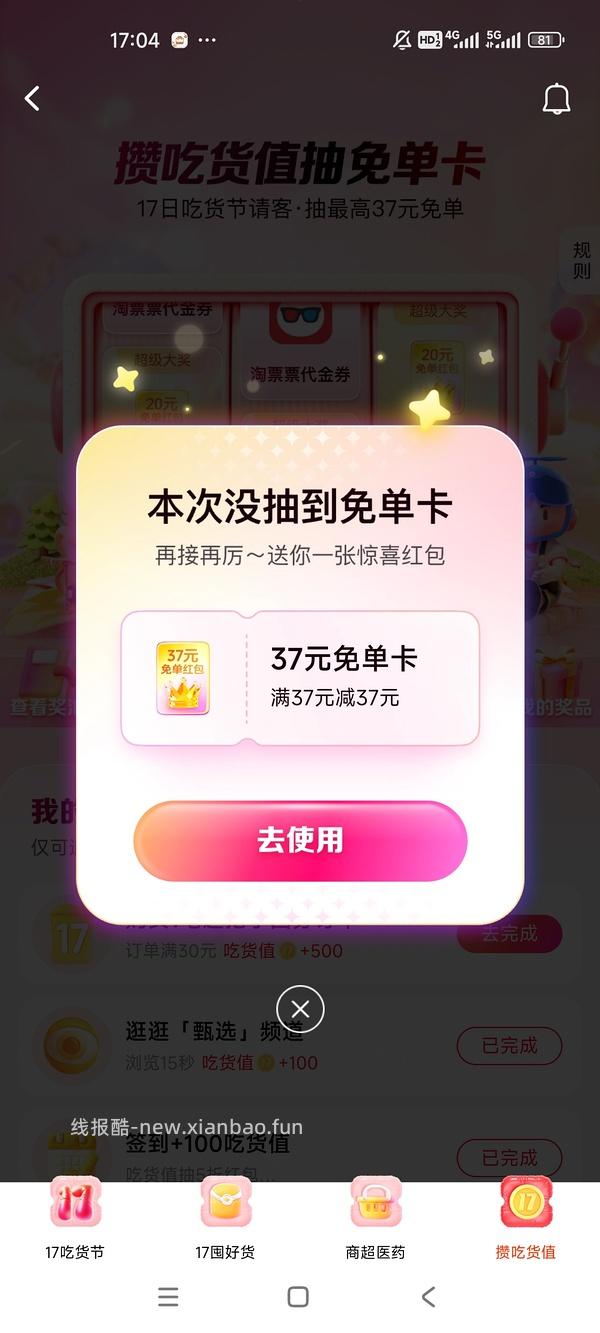This screenshot has width=600, height=1333.
Task: Switch to the 17吃货节 tab
Action: point(75,1217)
